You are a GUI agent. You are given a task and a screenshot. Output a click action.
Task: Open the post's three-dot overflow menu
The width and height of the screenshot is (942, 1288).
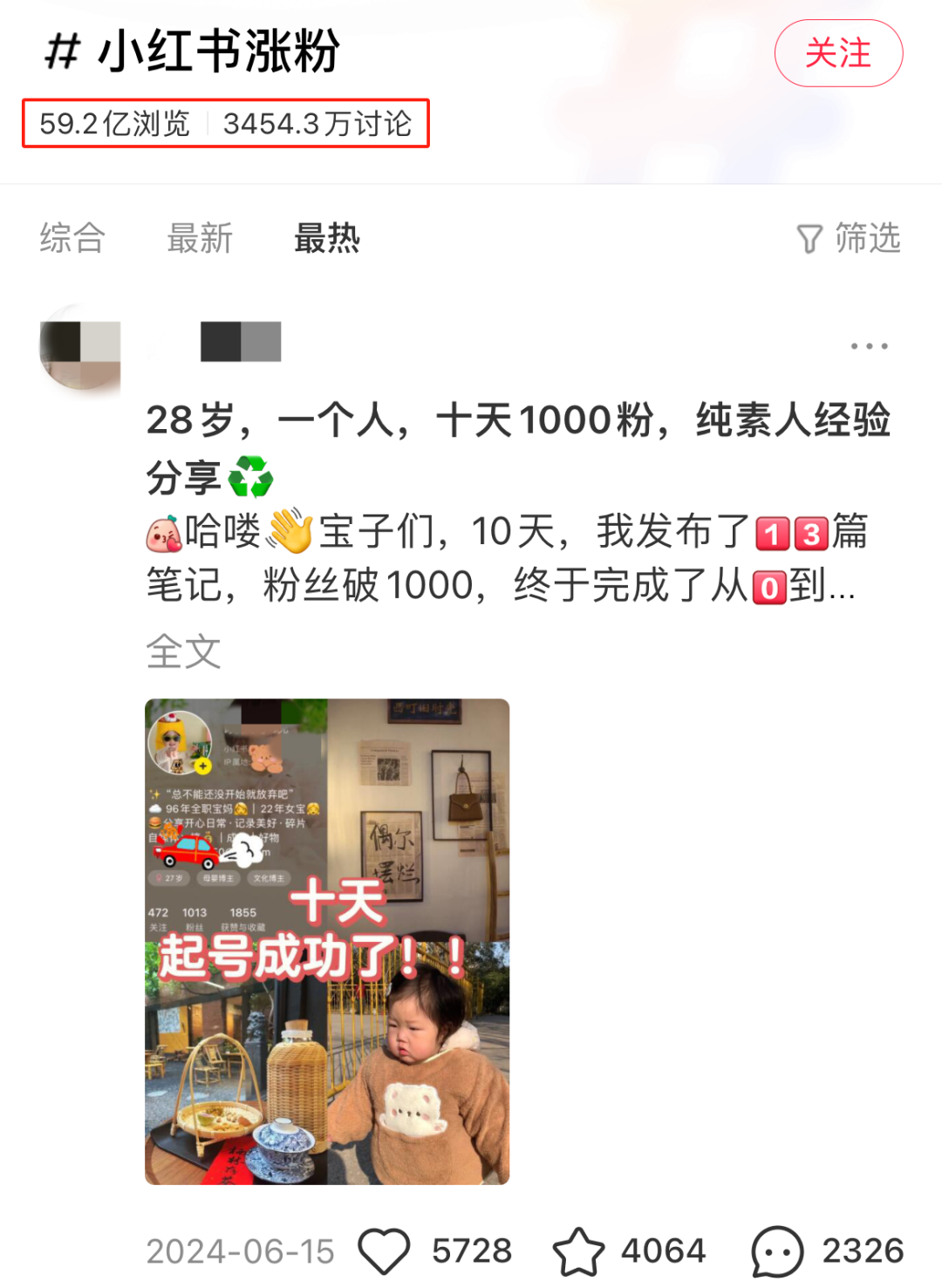point(869,346)
